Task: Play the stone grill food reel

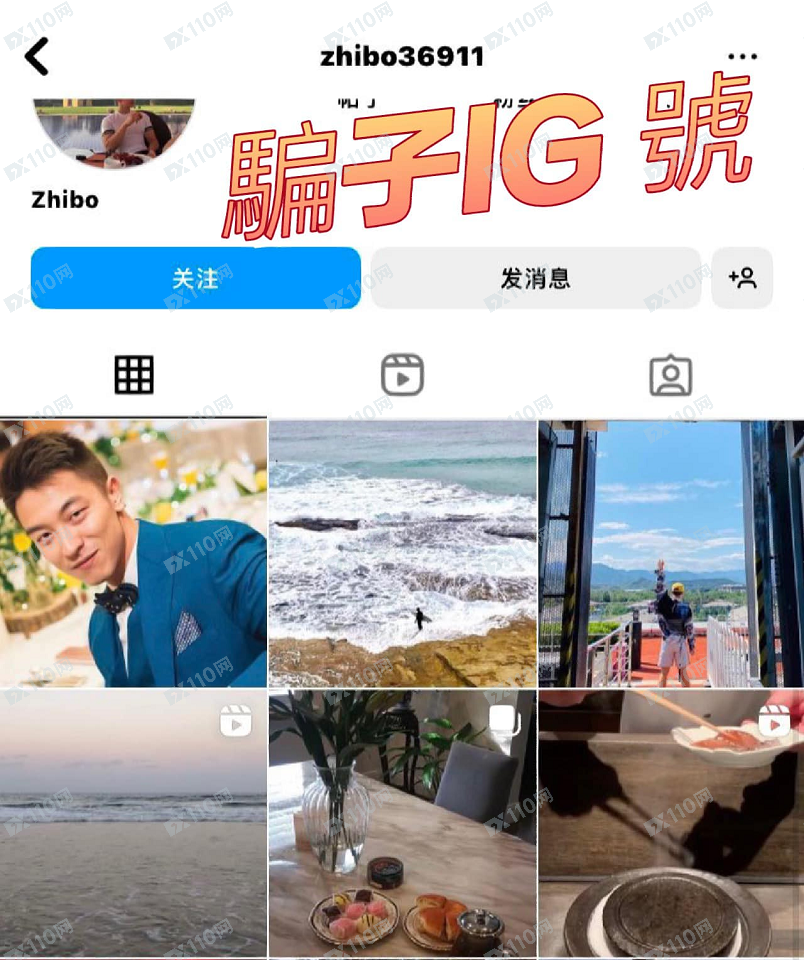Action: 670,822
